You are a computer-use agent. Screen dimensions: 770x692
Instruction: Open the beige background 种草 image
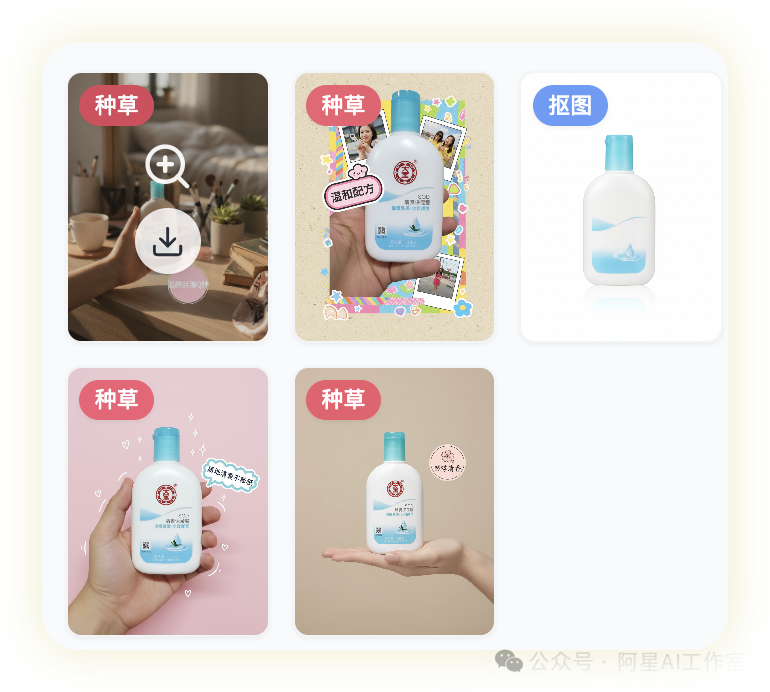(394, 502)
